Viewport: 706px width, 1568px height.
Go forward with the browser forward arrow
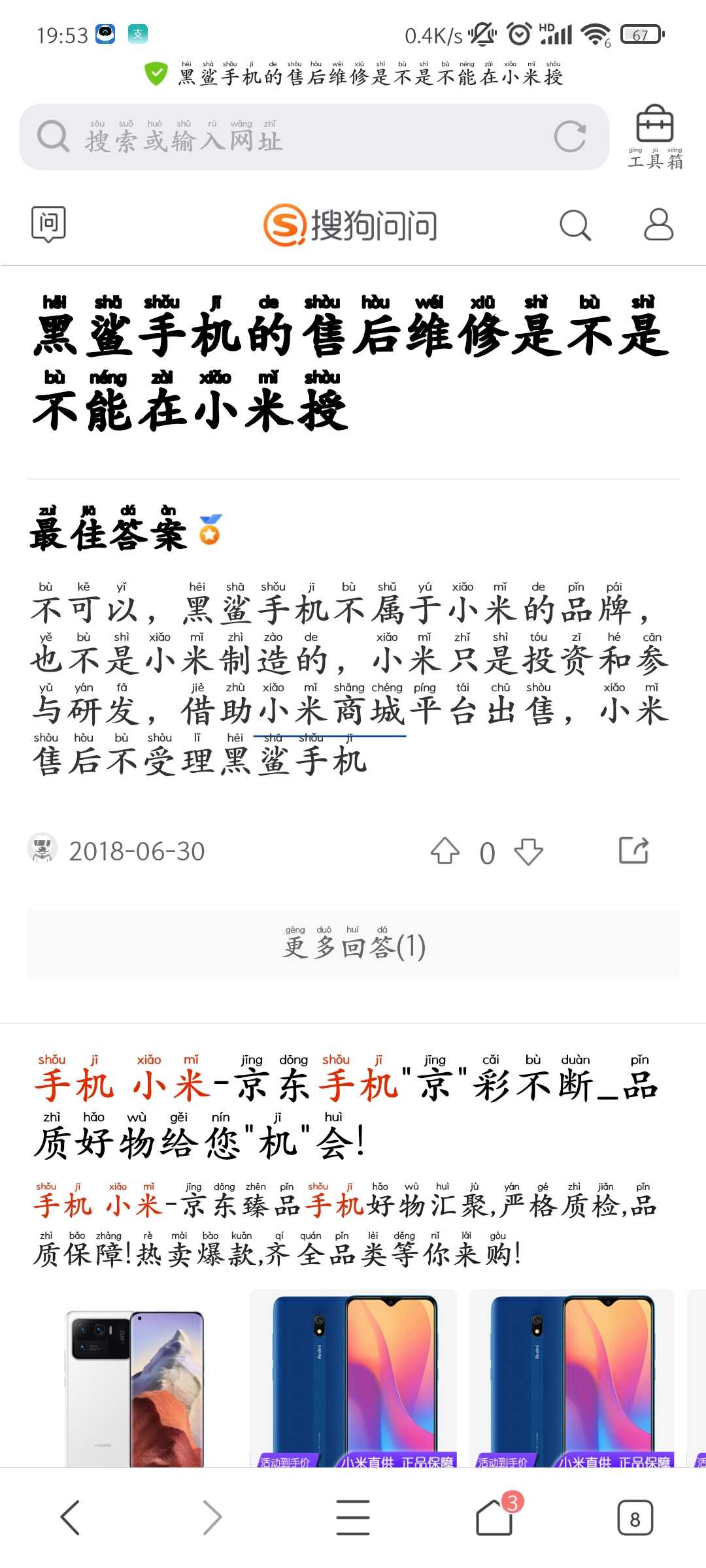point(212,1517)
